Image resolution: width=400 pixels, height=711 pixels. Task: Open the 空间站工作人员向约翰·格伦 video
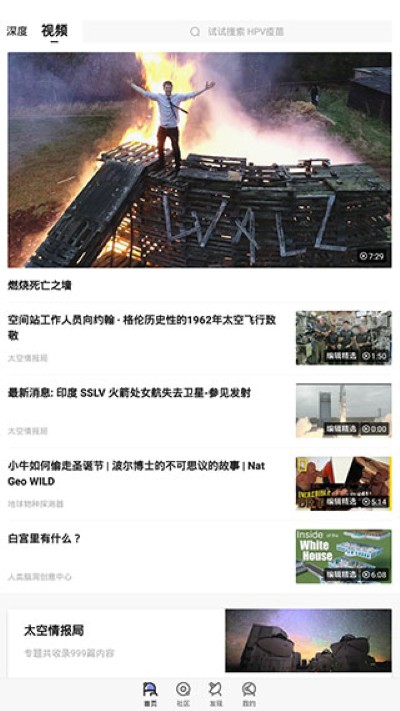pos(200,338)
